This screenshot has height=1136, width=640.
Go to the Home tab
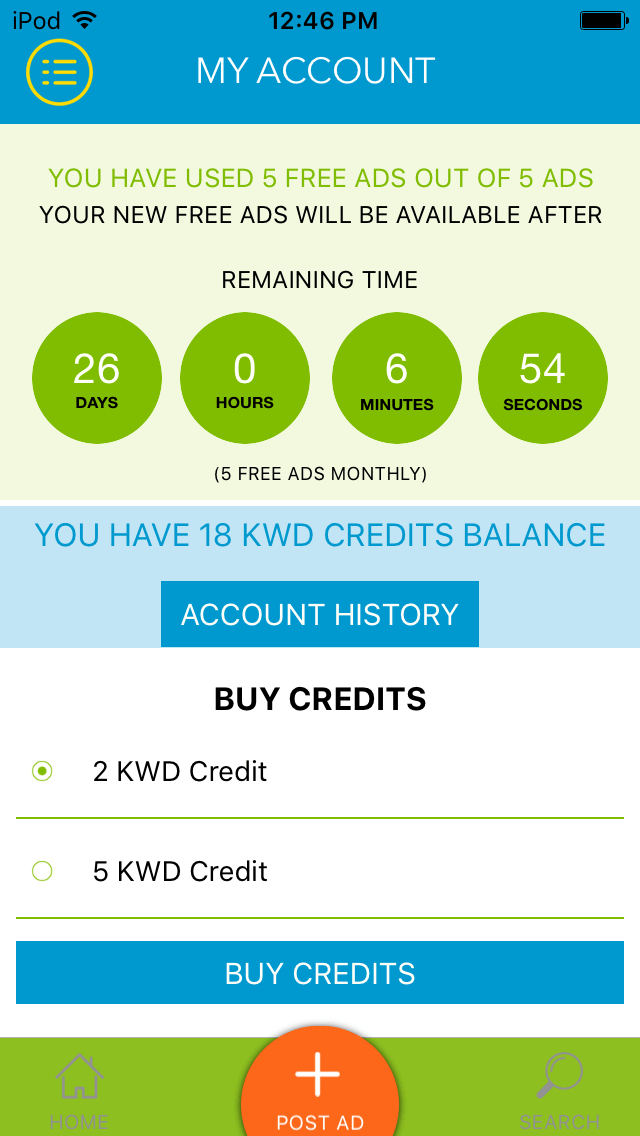(x=79, y=1090)
